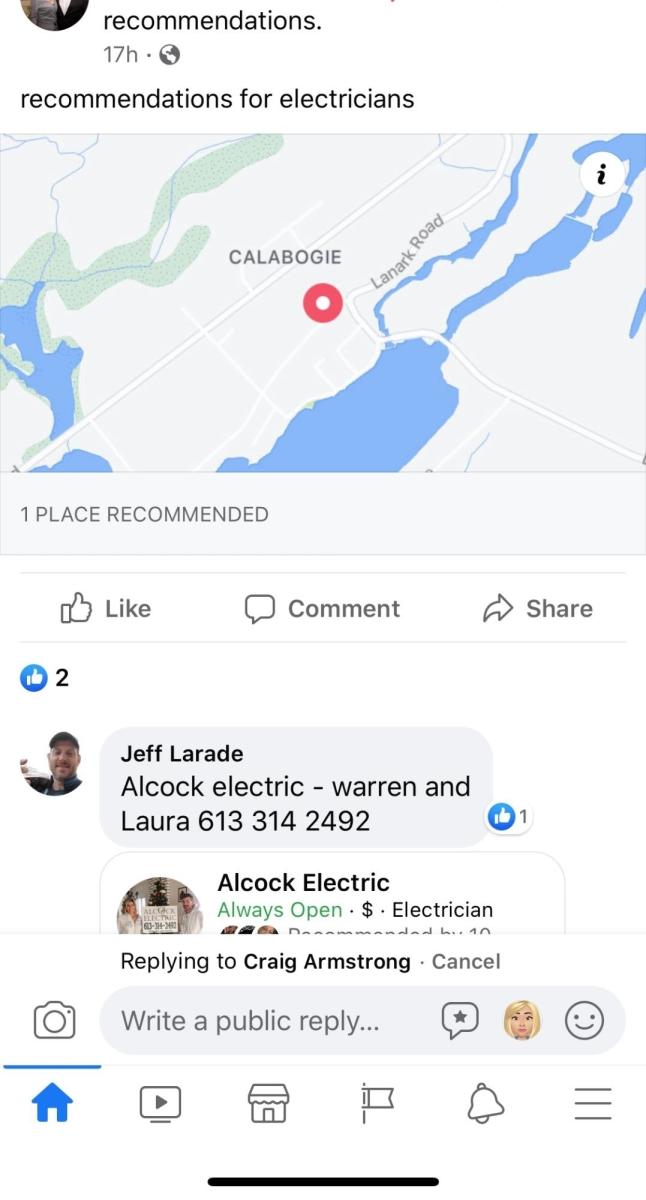
Task: Cancel replying to Craig Armstrong
Action: (x=466, y=961)
